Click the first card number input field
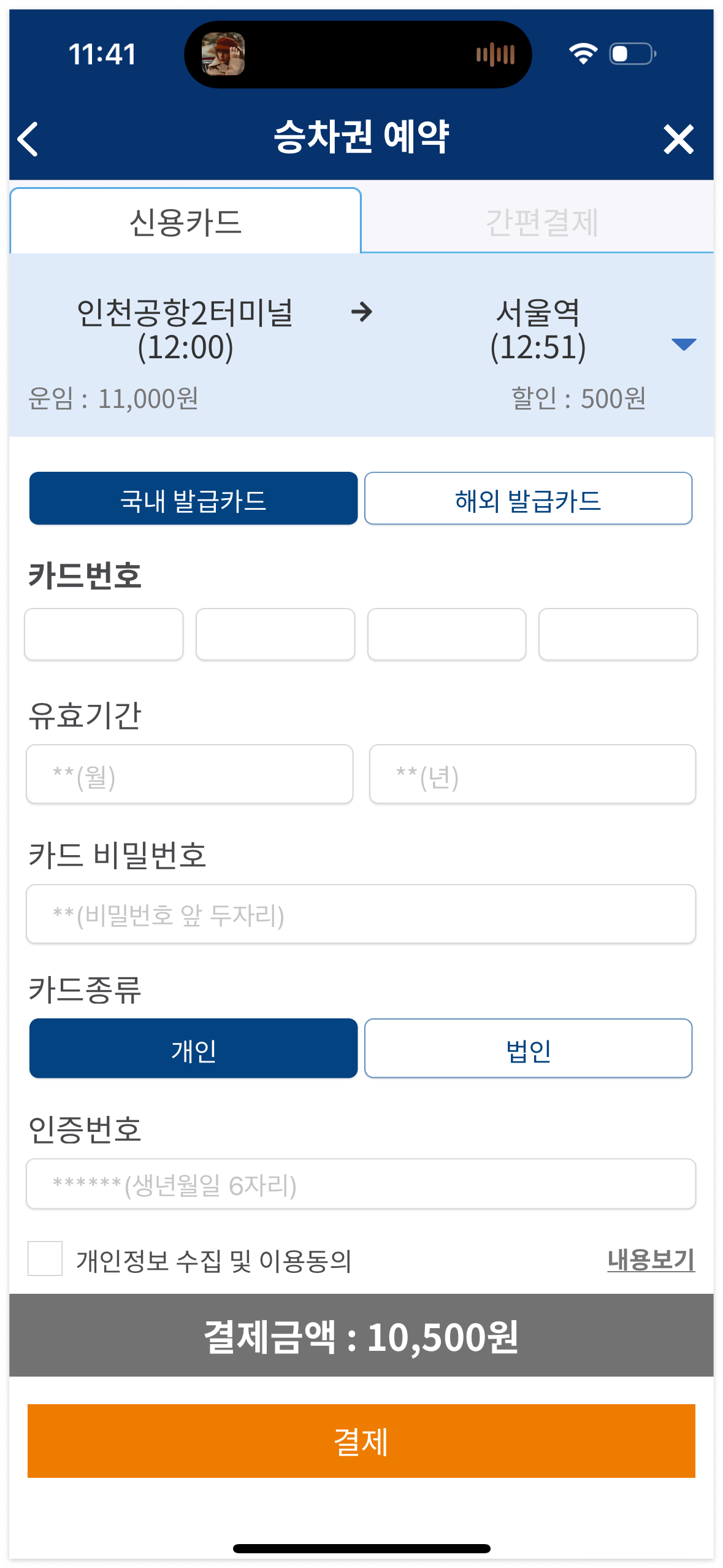Image resolution: width=723 pixels, height=1568 pixels. point(104,634)
